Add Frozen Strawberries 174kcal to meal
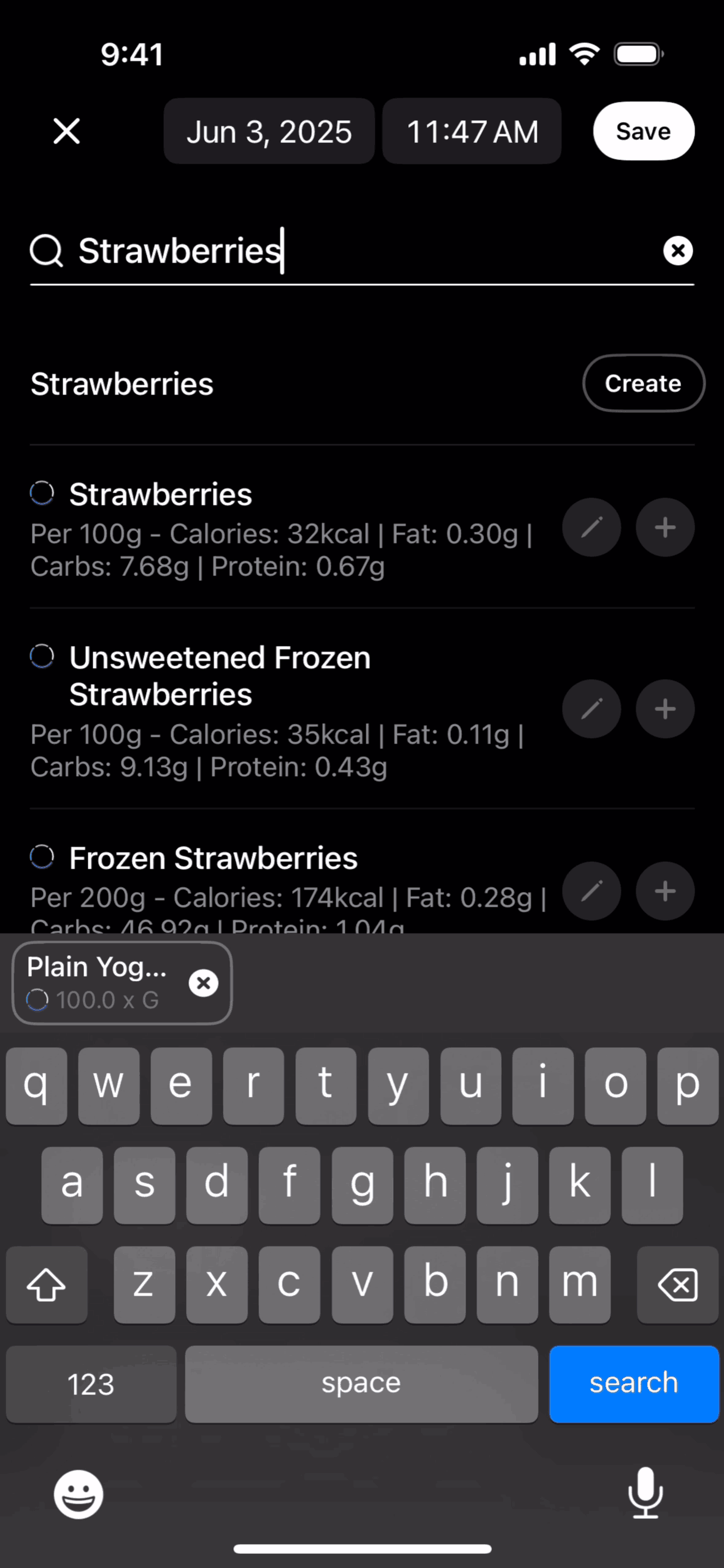724x1568 pixels. pos(664,891)
